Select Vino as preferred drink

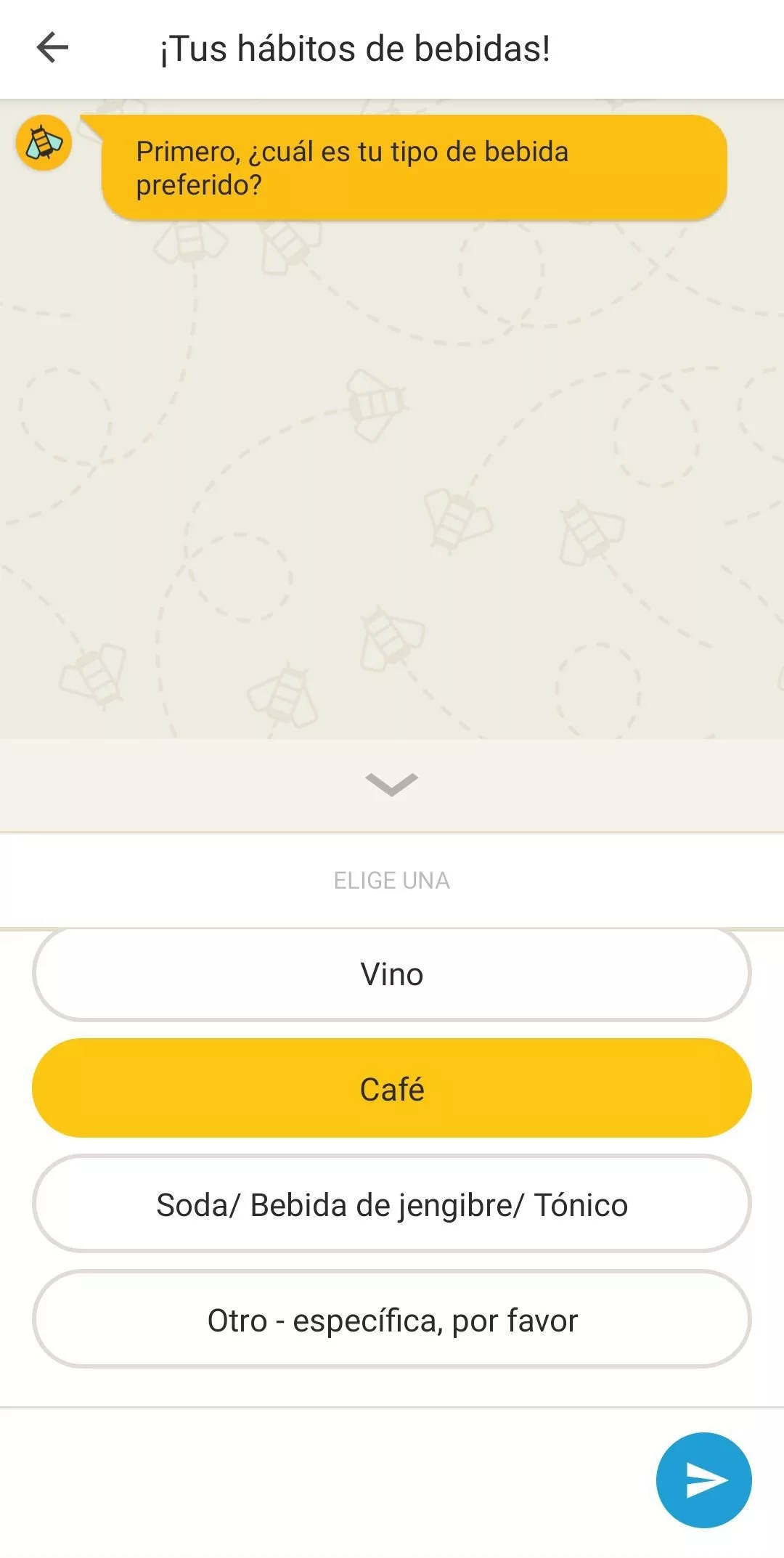[391, 974]
